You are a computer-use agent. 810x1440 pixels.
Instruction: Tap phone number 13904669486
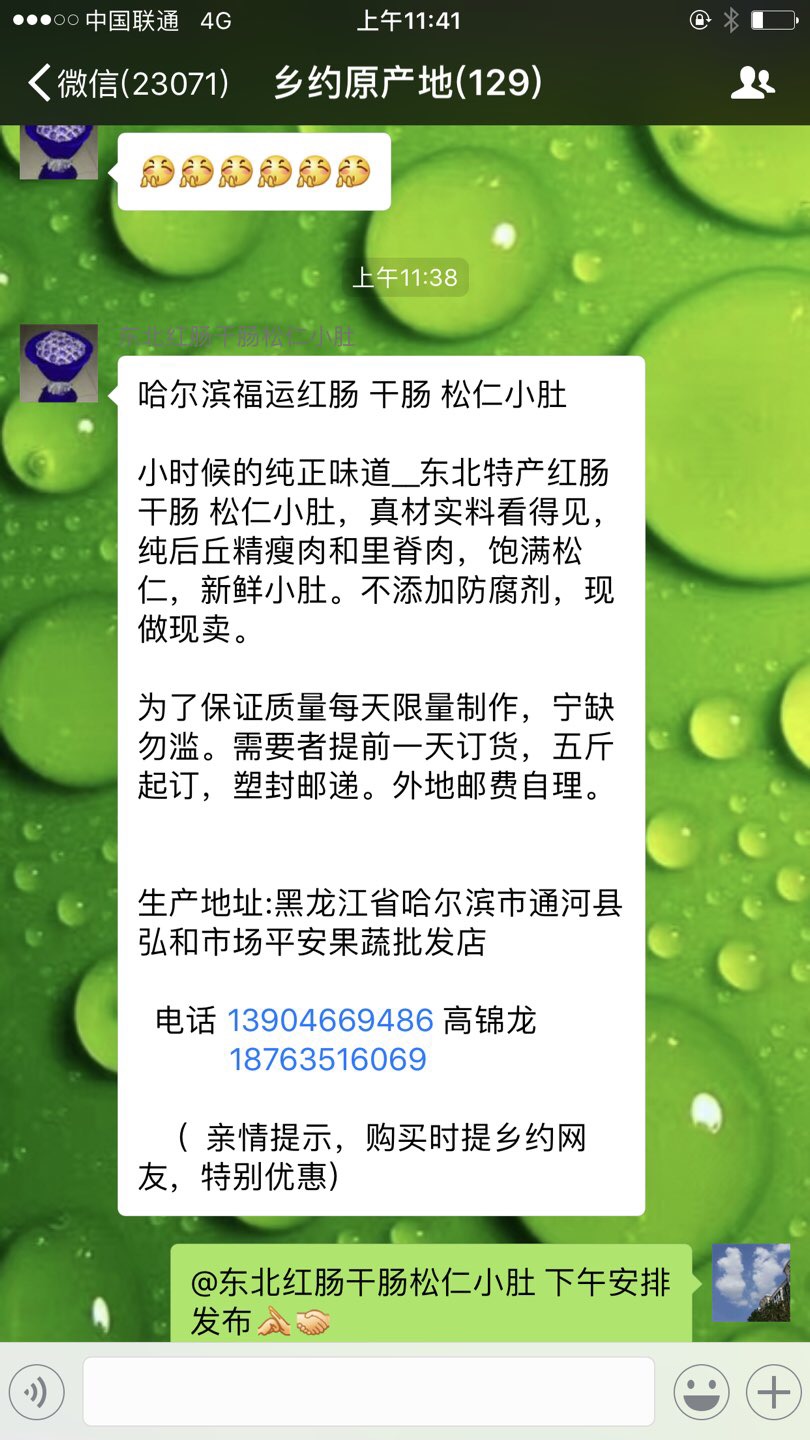pos(330,1020)
